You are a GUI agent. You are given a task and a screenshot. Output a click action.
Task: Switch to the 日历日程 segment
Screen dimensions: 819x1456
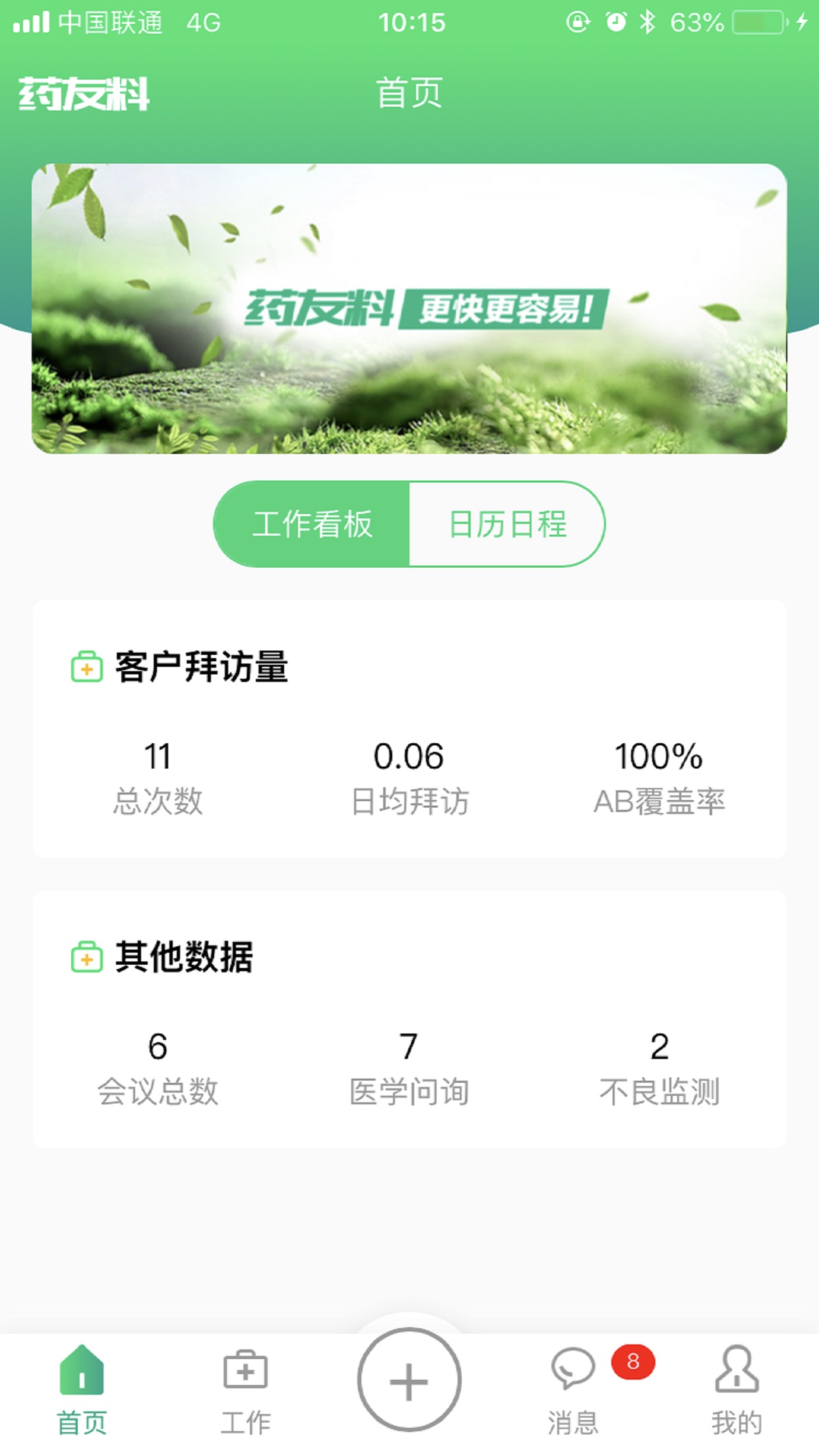click(x=506, y=524)
